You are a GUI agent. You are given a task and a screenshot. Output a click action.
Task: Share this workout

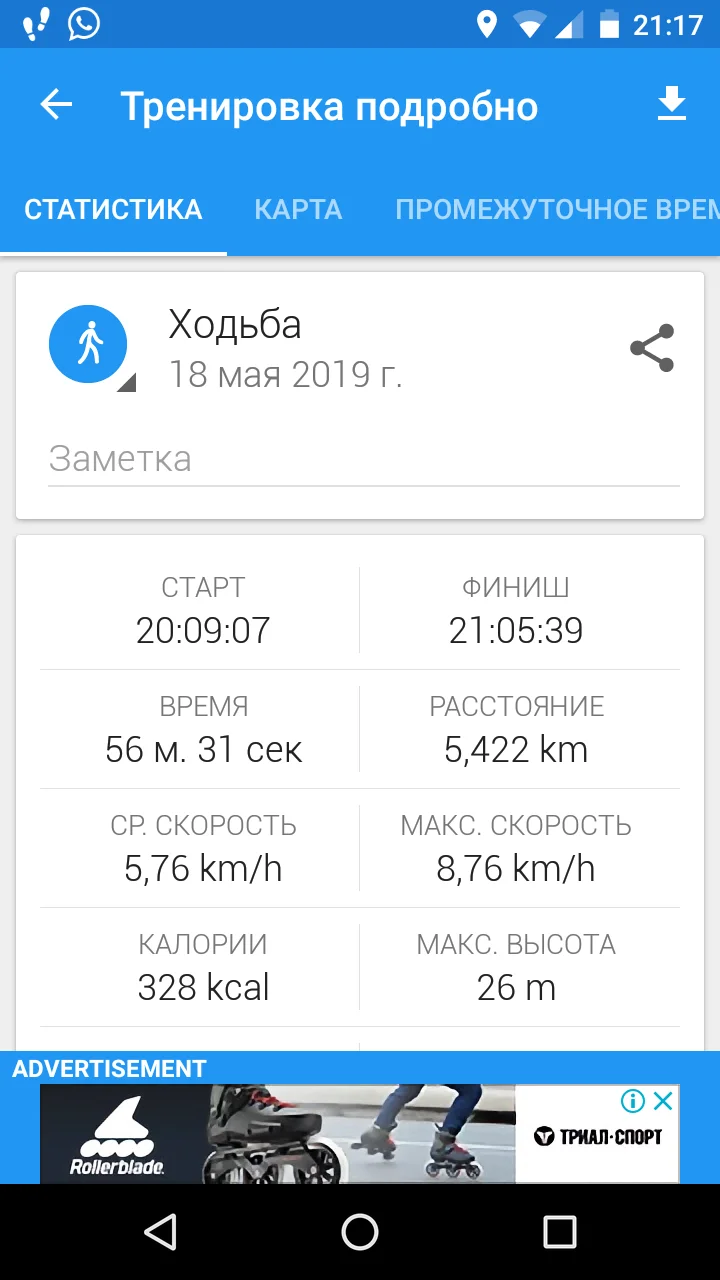(x=652, y=348)
